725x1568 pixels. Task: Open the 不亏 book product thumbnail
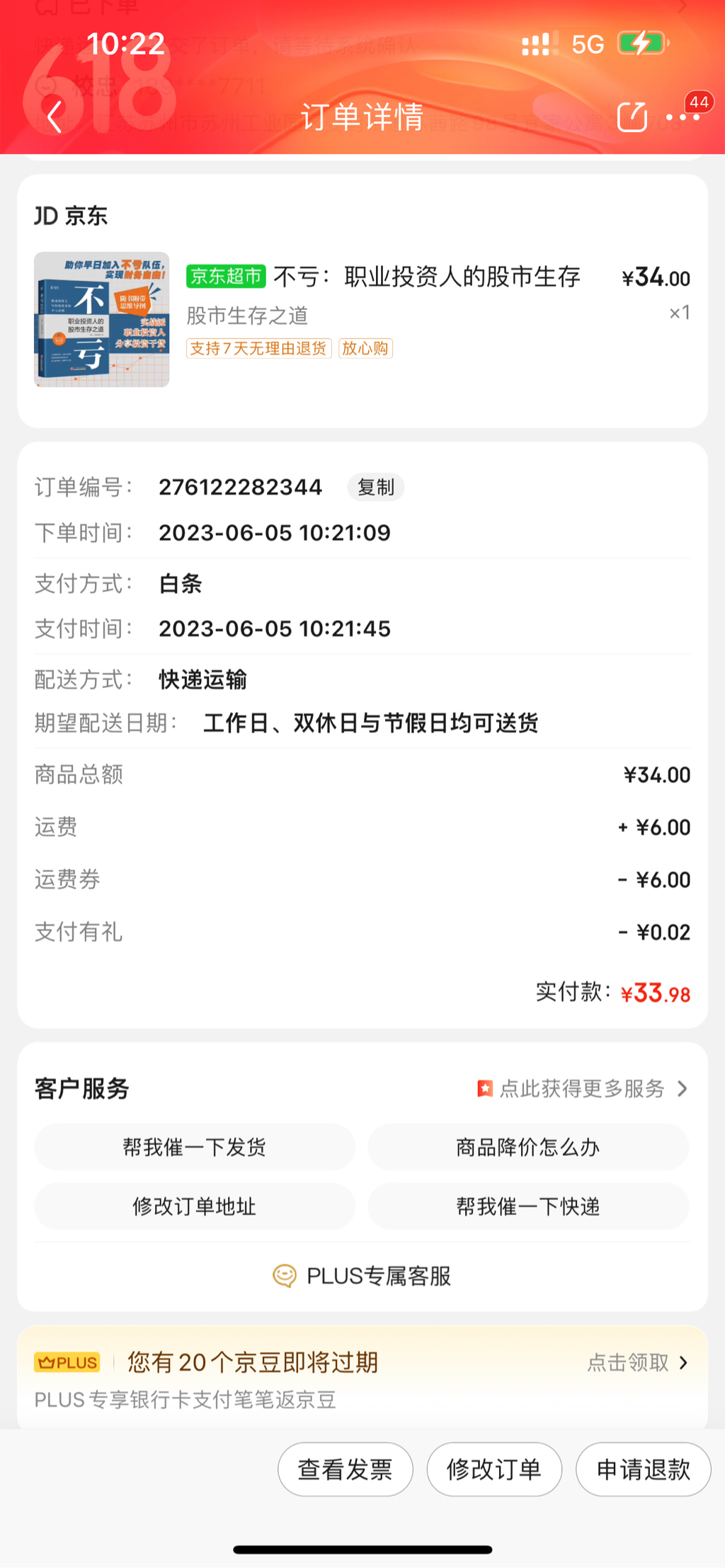102,319
